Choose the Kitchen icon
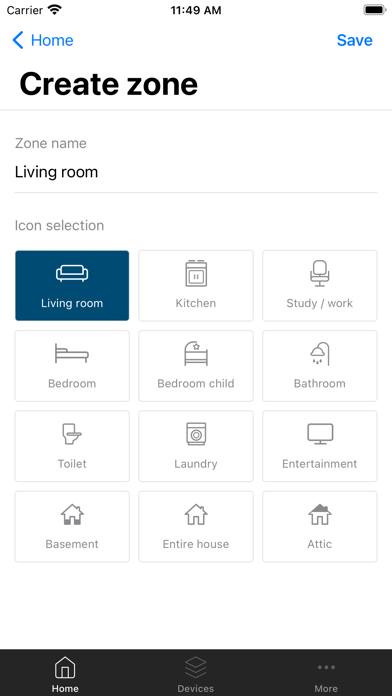 [x=196, y=285]
